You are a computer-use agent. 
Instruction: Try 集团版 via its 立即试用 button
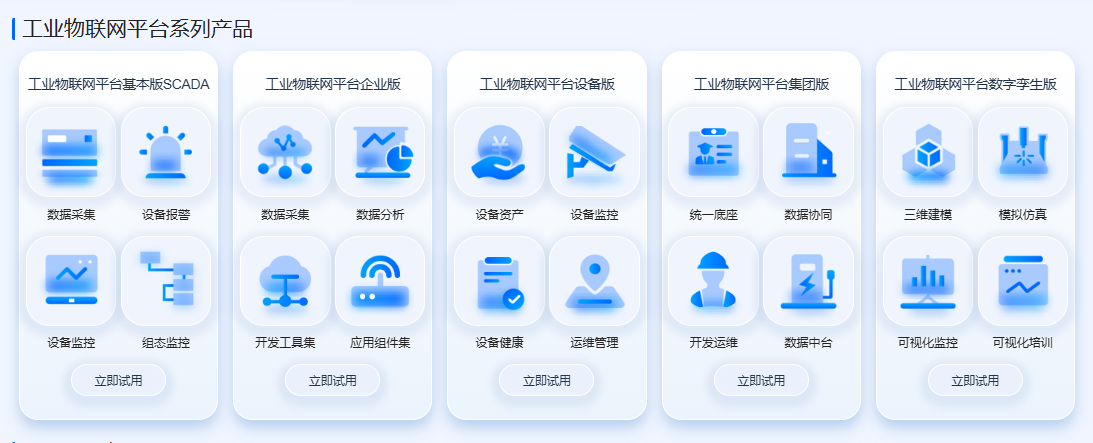pyautogui.click(x=761, y=380)
